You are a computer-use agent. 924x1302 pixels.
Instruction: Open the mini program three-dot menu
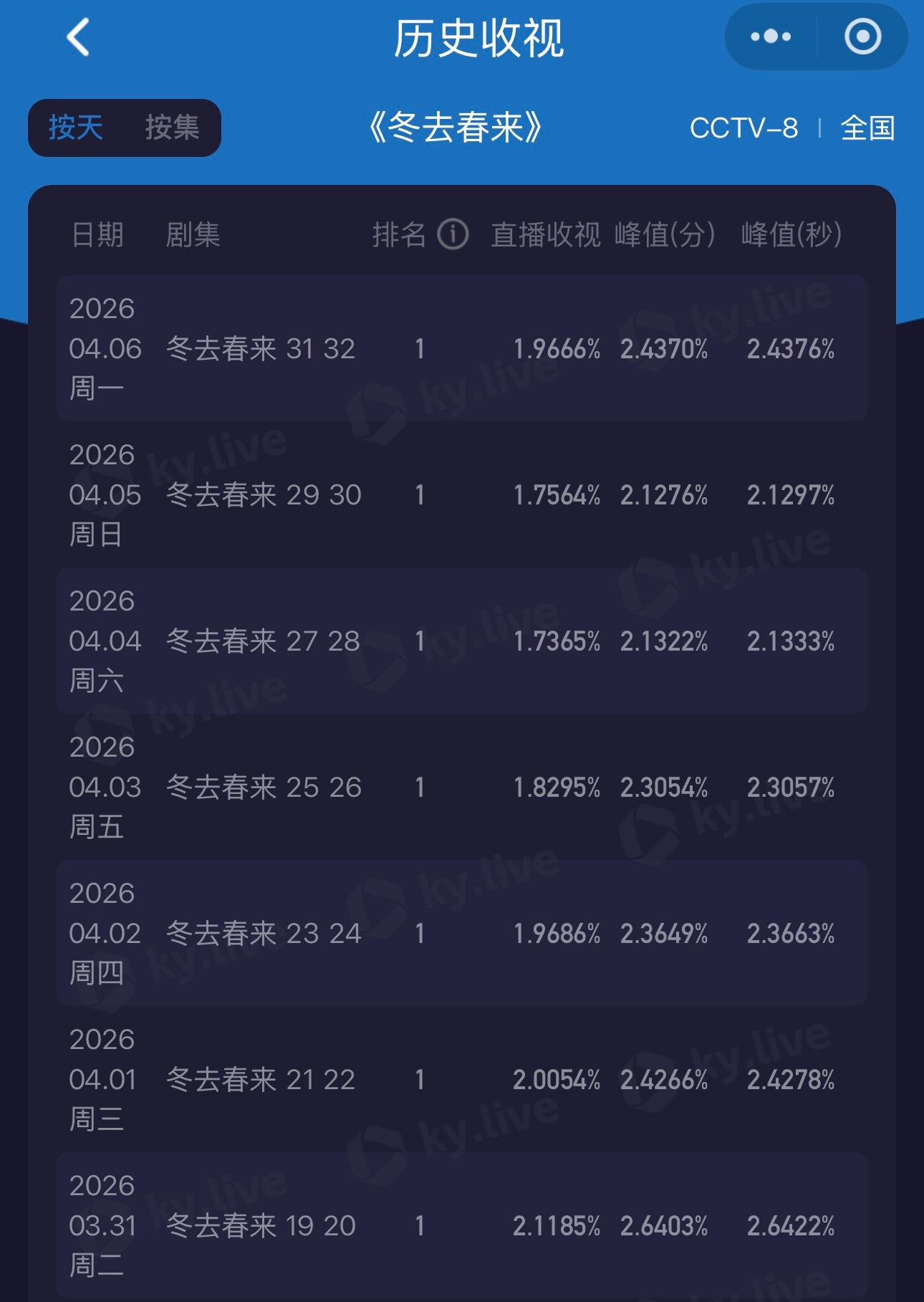point(771,37)
